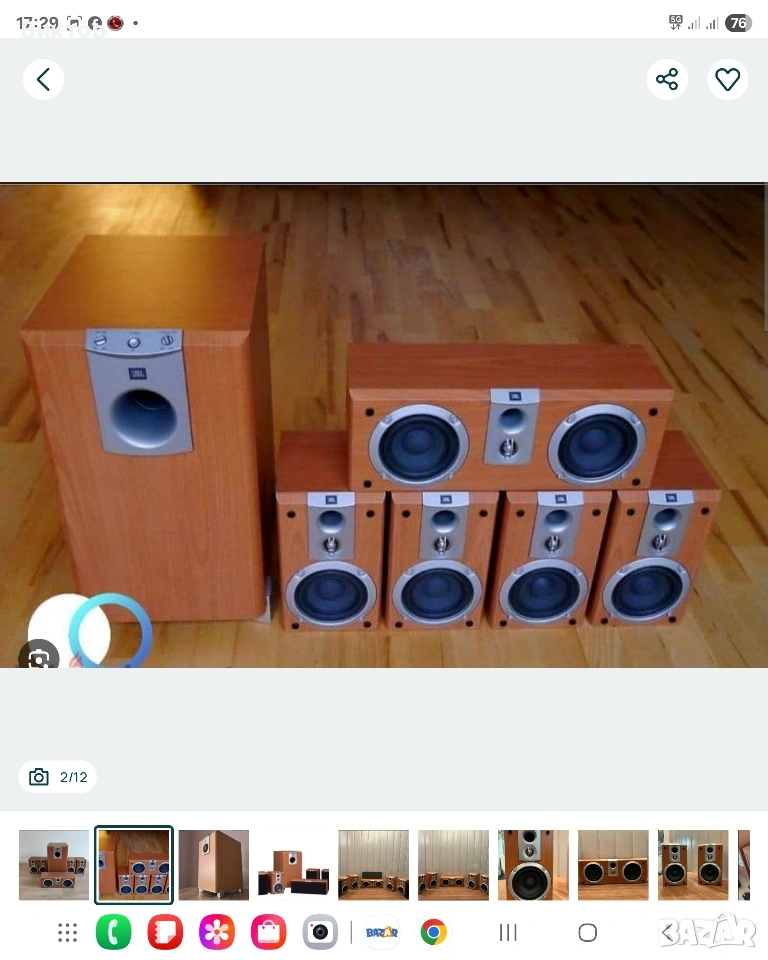This screenshot has height=960, width=768.
Task: Add the listing to favorites
Action: tap(728, 80)
